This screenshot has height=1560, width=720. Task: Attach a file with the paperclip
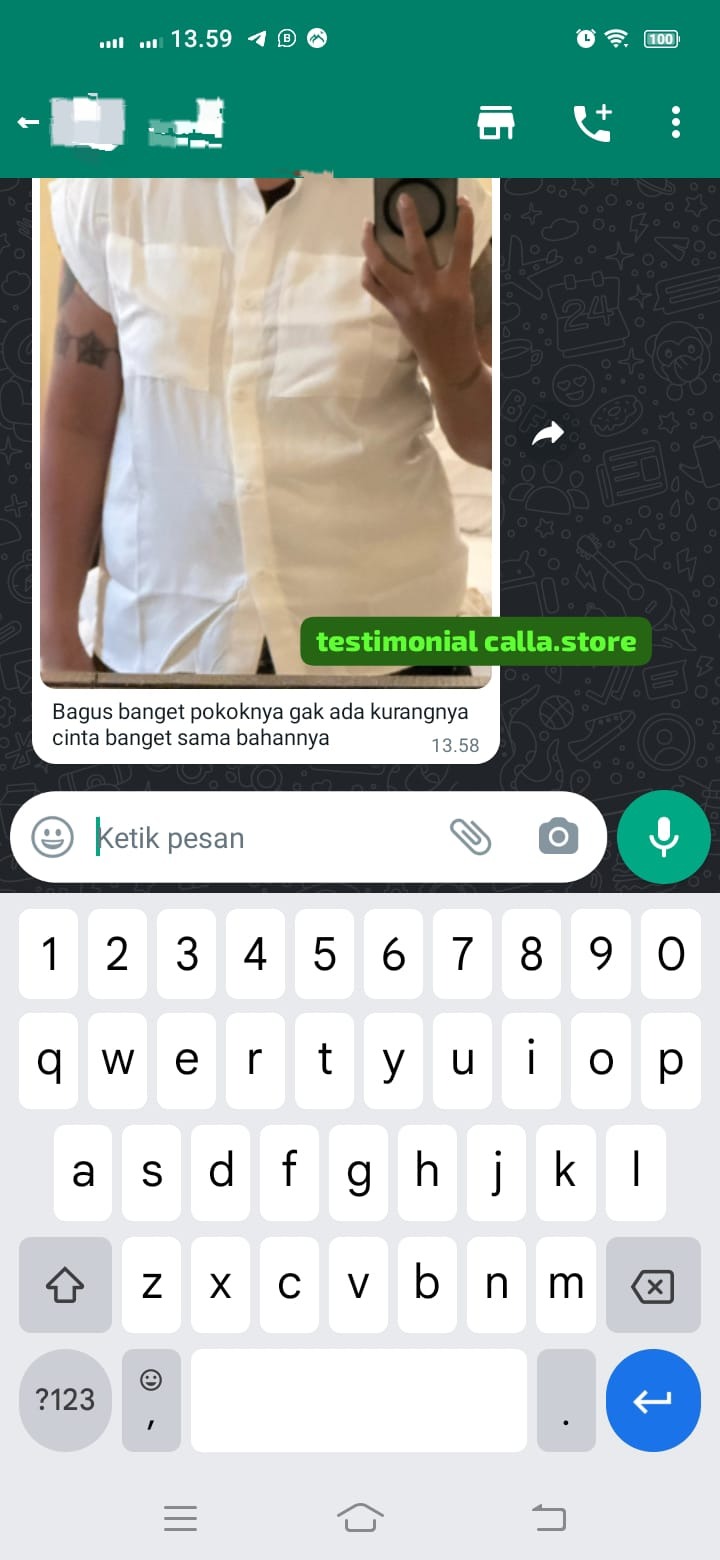[470, 837]
